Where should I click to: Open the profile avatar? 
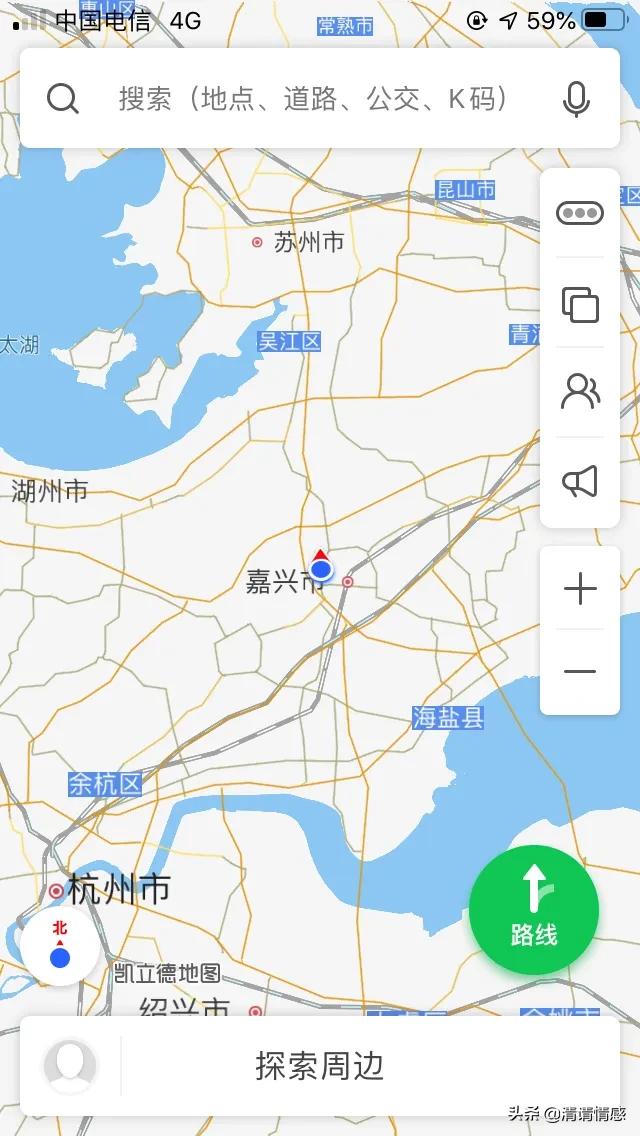(x=70, y=1066)
